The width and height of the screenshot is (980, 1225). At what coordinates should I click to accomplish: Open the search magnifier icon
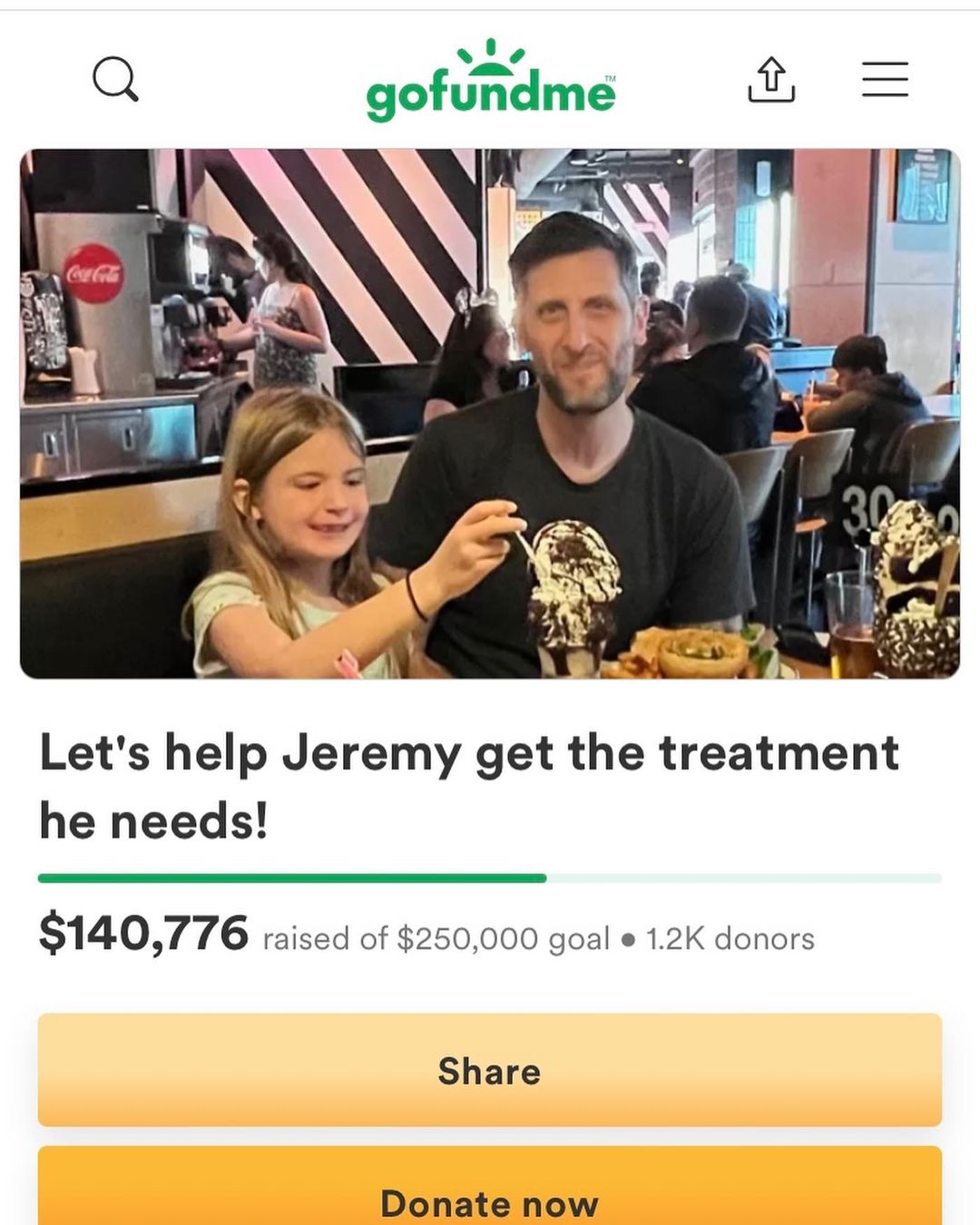[115, 79]
